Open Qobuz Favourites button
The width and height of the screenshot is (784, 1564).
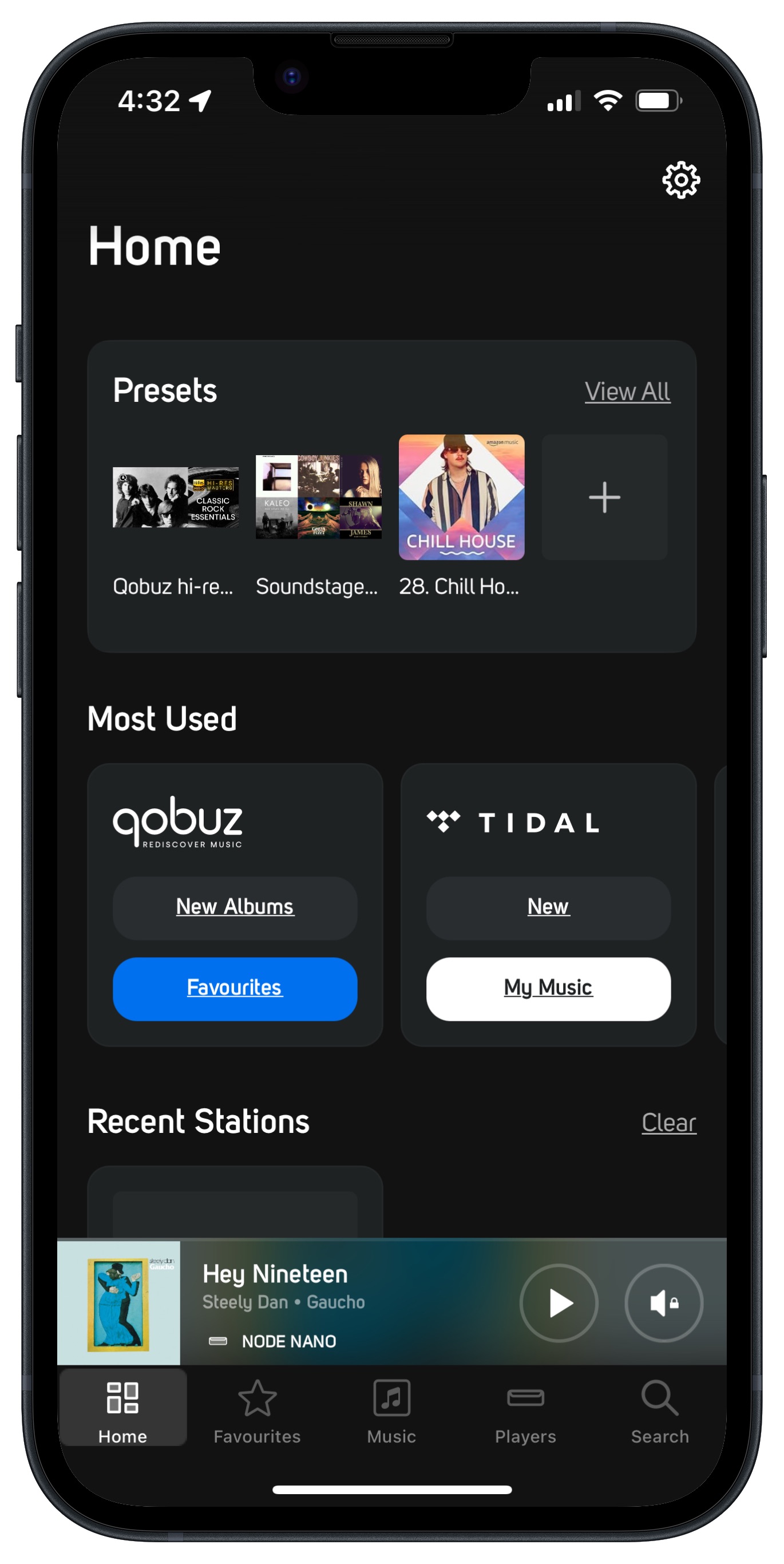pyautogui.click(x=235, y=989)
